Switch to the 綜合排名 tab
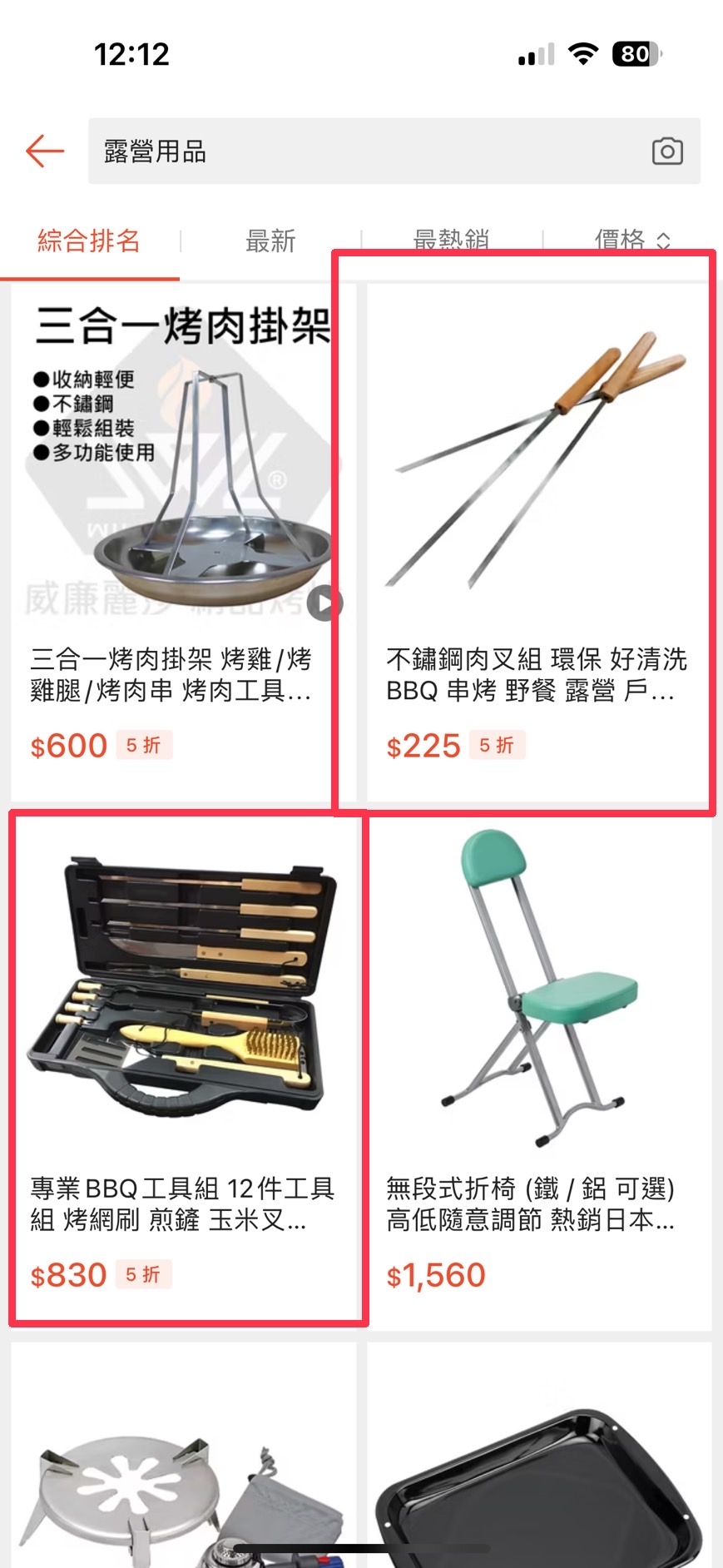Screen dimensions: 723x1568 (89, 241)
